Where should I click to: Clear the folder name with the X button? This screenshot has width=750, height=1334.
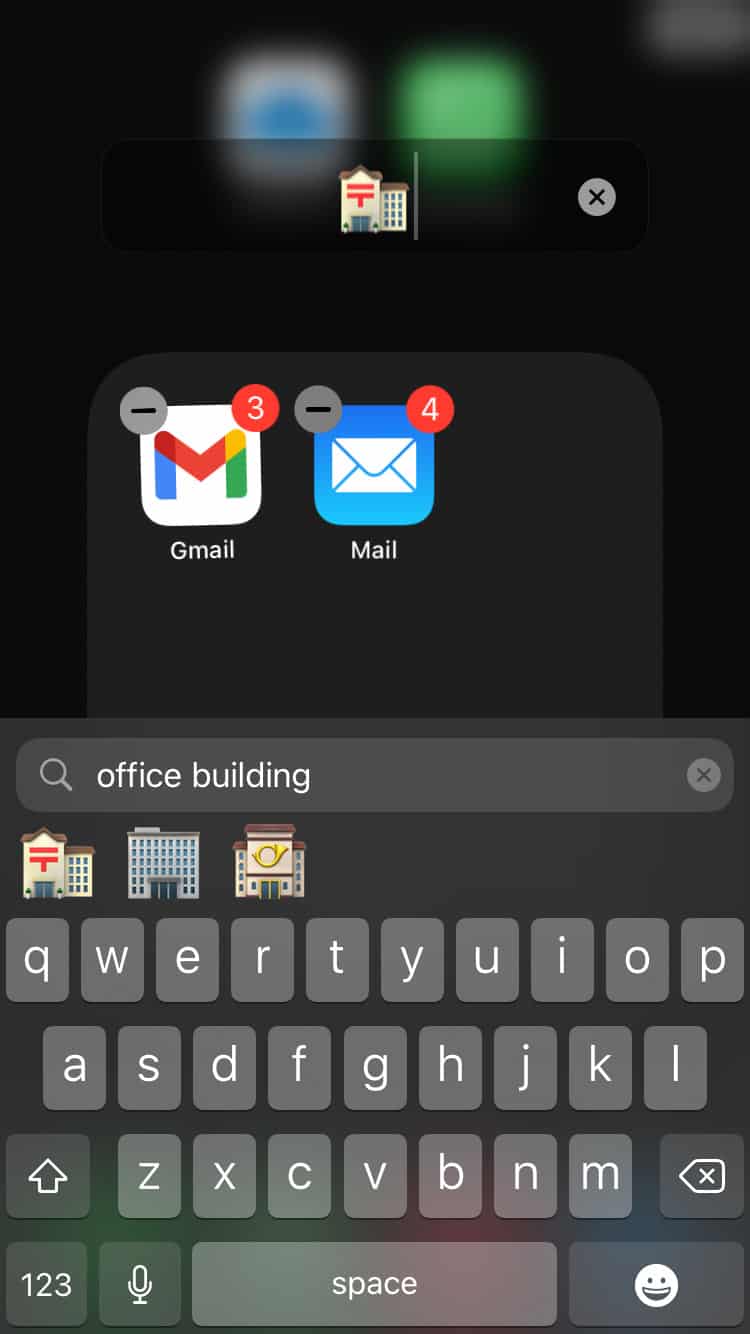point(596,197)
